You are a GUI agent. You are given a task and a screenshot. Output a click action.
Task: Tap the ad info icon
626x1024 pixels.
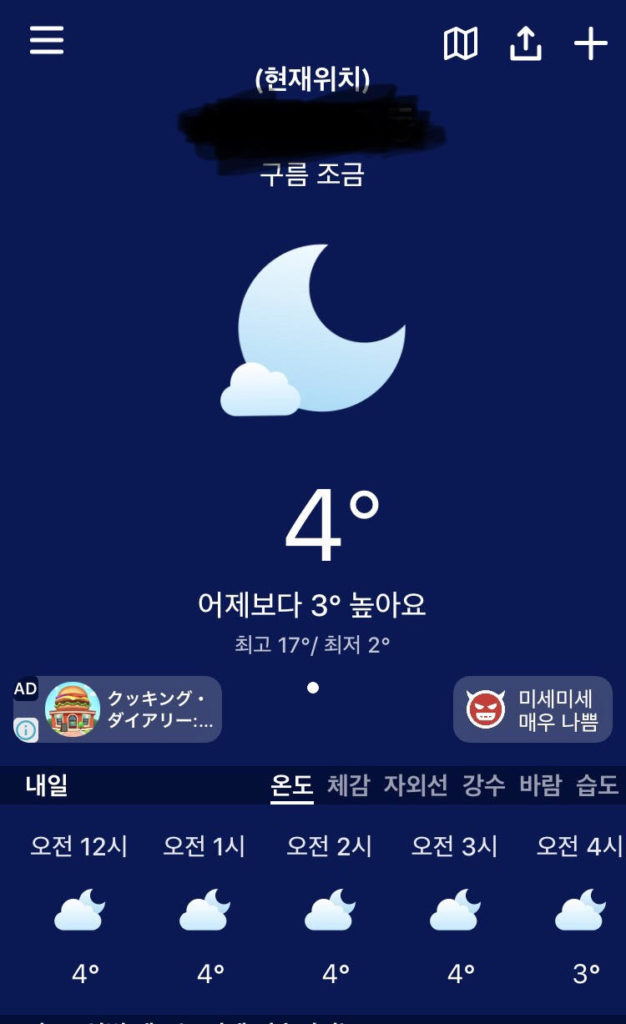[26, 730]
